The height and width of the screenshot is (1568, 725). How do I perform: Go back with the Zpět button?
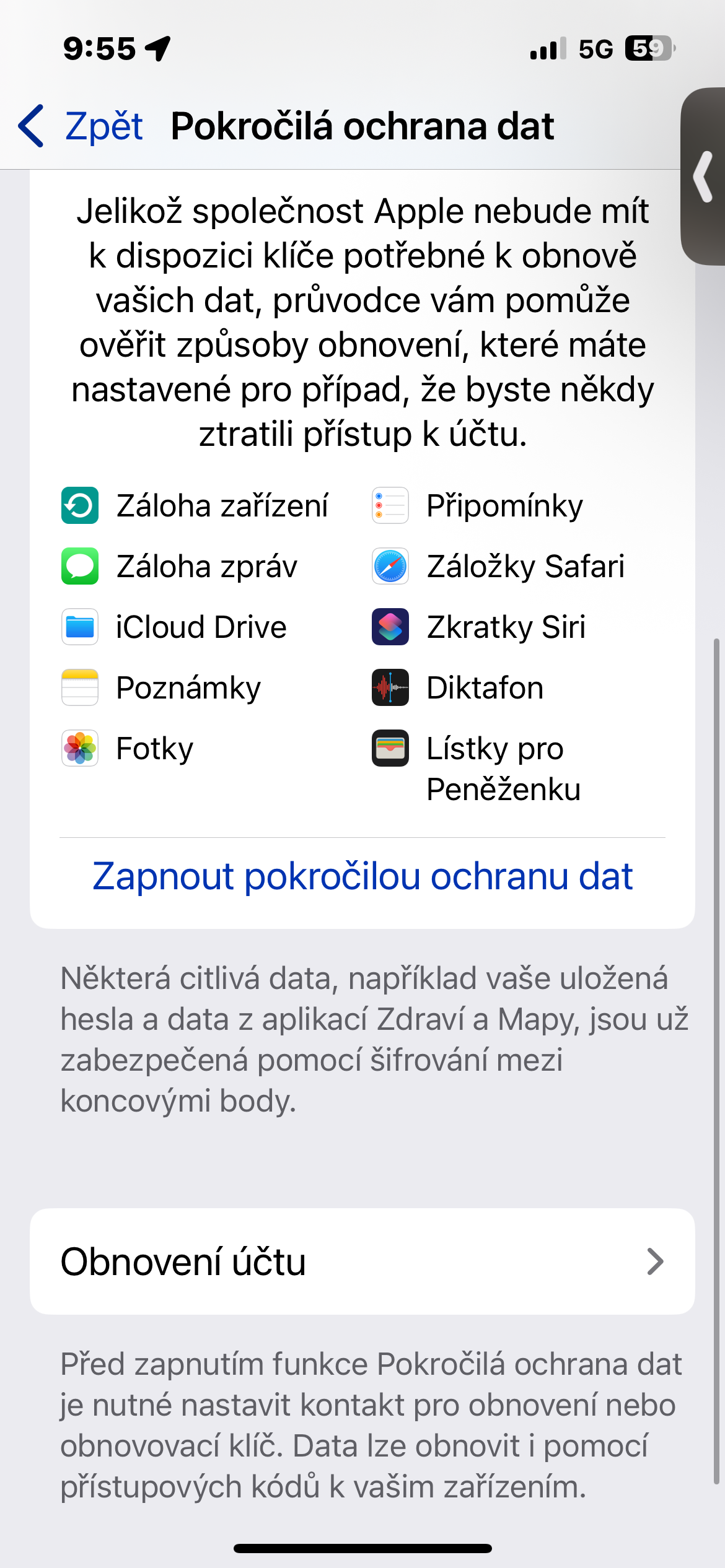[82, 126]
